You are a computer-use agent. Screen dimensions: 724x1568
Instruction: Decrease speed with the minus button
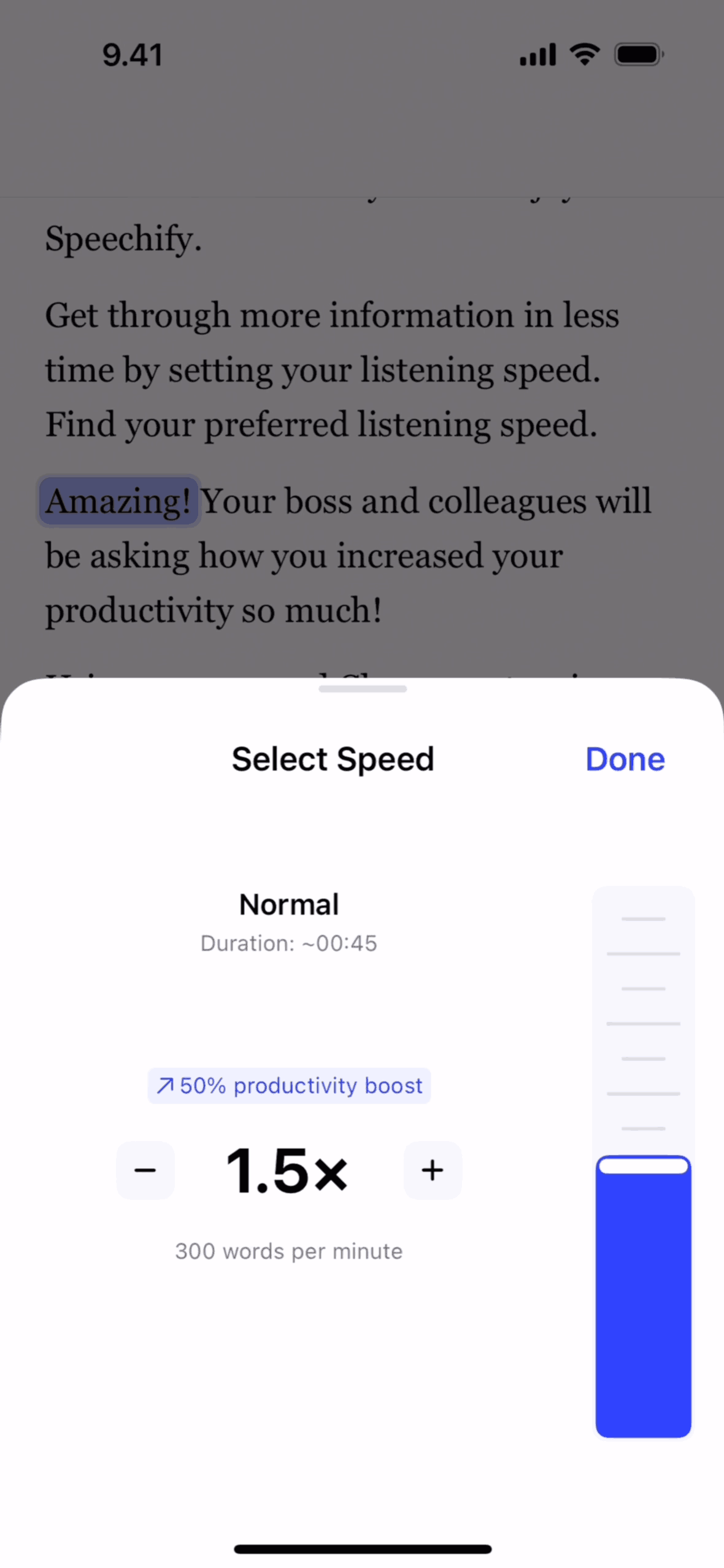(x=145, y=1170)
